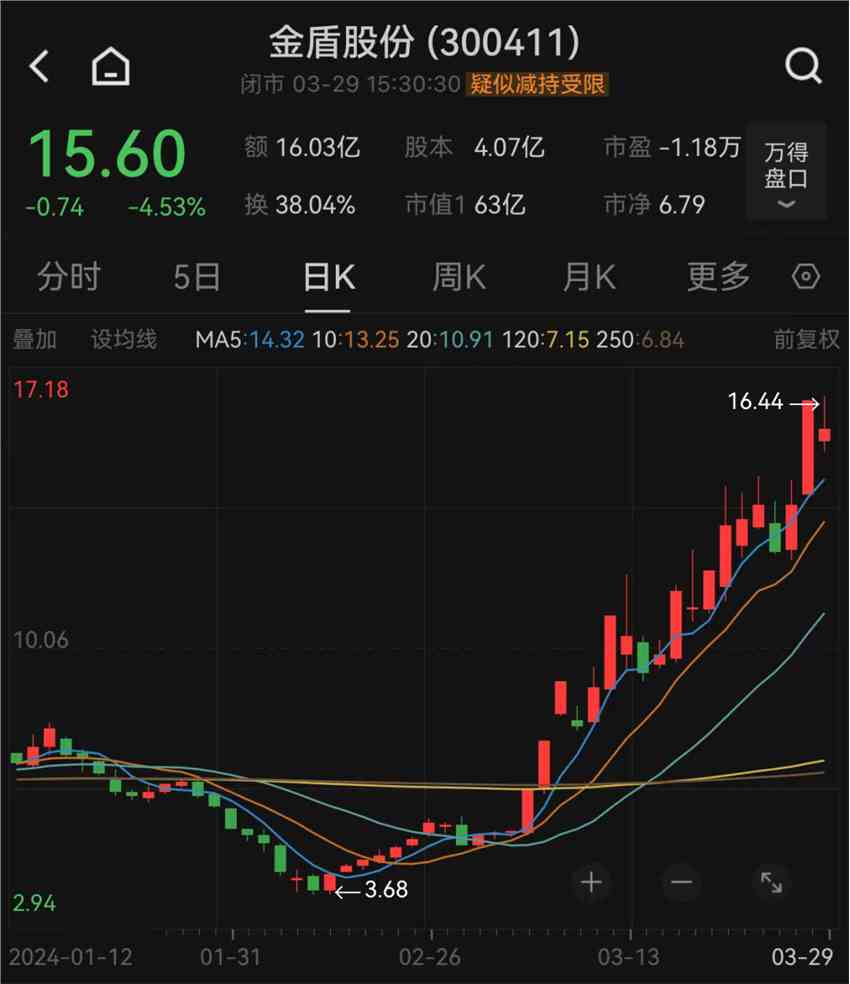Switch to the 月K chart tab
The image size is (850, 984).
589,277
